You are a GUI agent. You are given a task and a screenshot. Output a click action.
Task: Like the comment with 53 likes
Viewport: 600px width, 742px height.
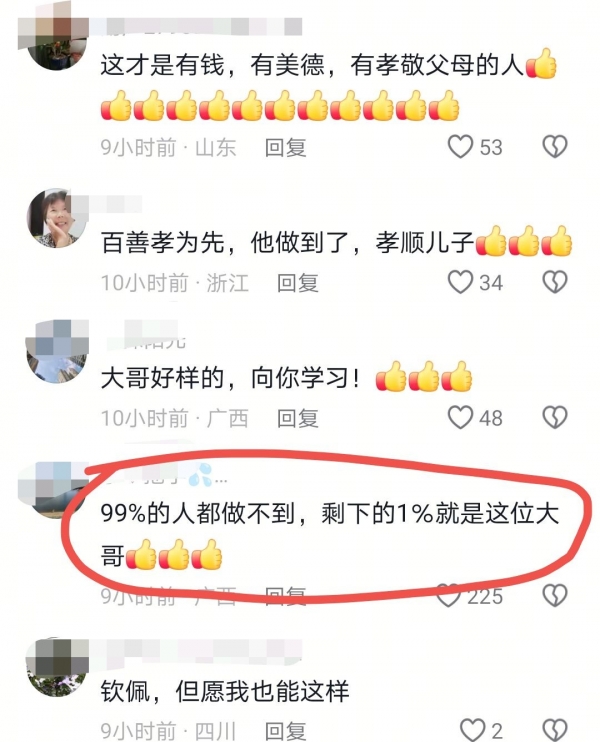tap(460, 148)
